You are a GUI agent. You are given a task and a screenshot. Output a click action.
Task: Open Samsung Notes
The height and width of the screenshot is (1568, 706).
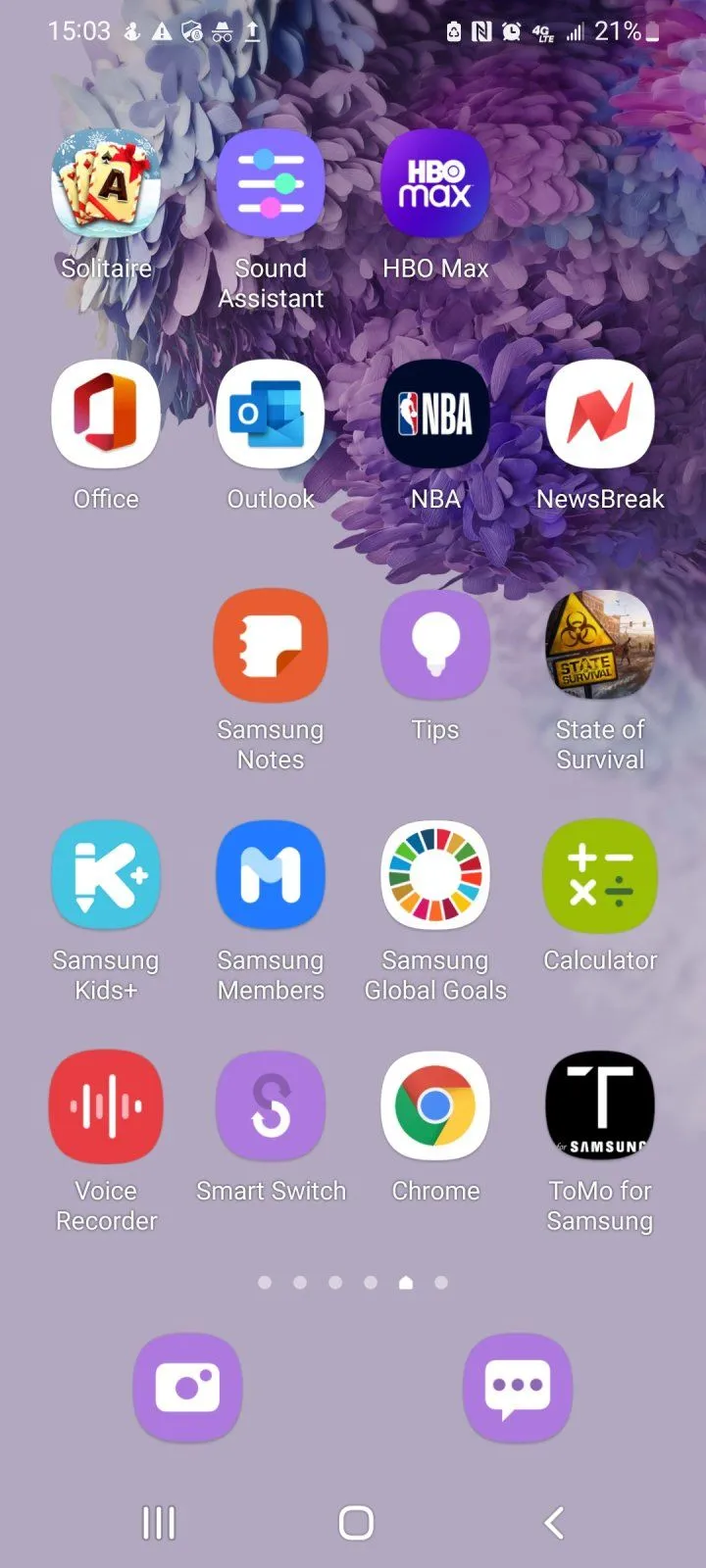[271, 645]
